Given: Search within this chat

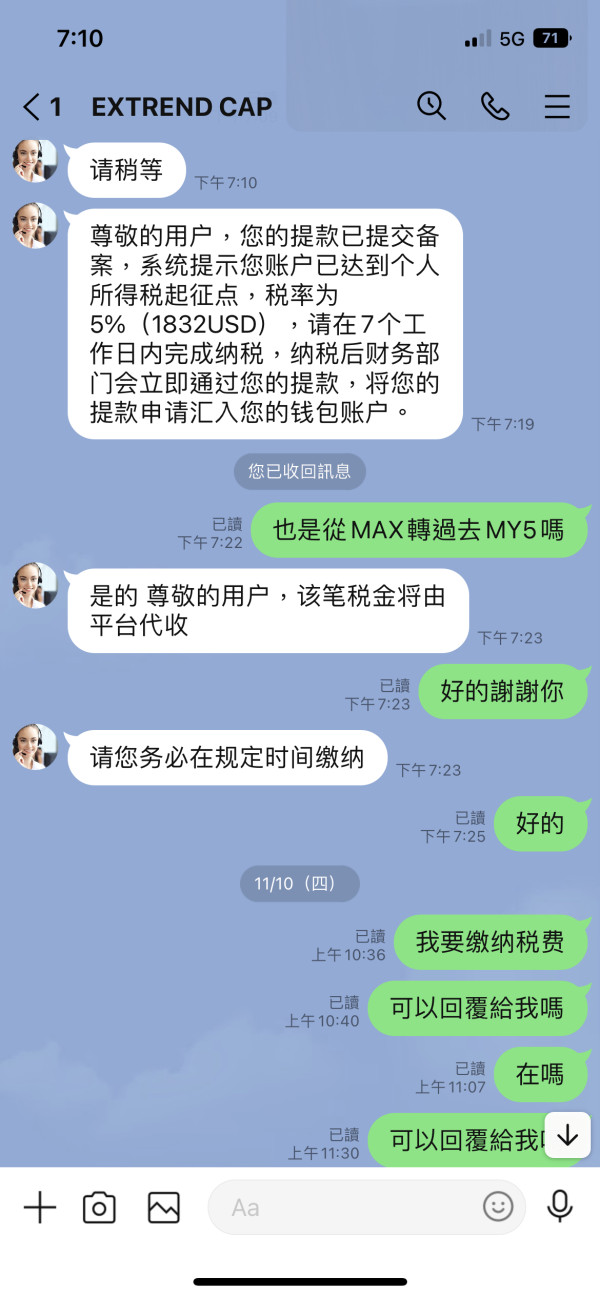Looking at the screenshot, I should pyautogui.click(x=431, y=106).
